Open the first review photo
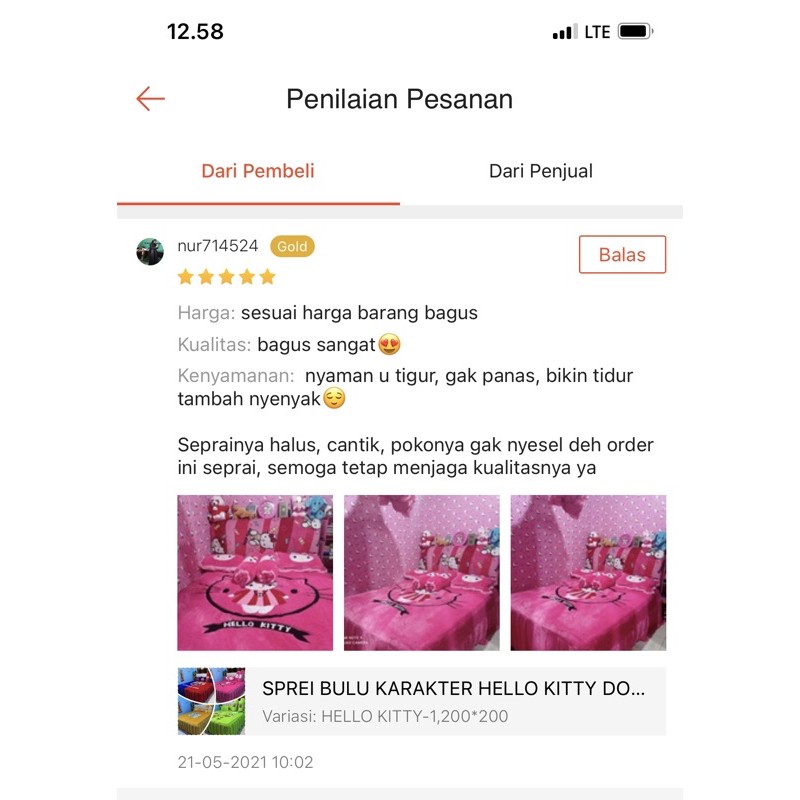Image resolution: width=800 pixels, height=800 pixels. coord(255,572)
